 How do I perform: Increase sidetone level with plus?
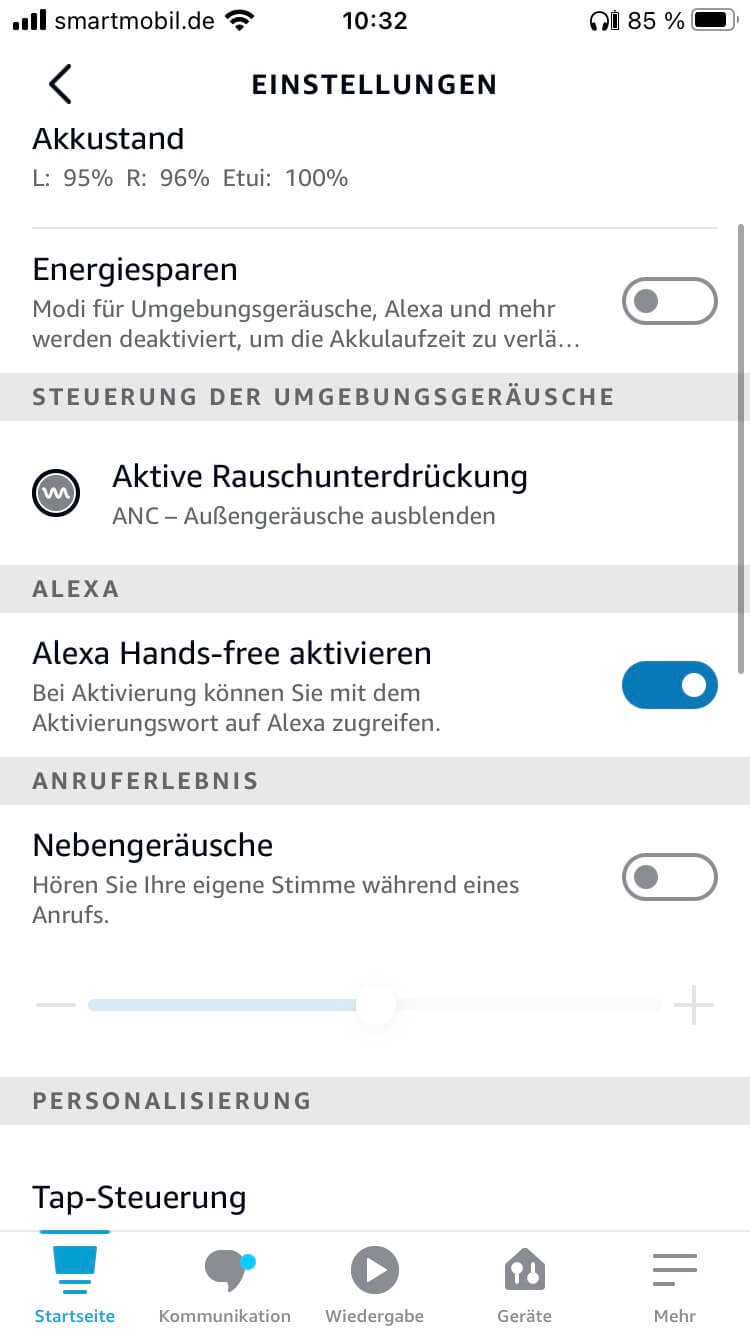point(693,1005)
